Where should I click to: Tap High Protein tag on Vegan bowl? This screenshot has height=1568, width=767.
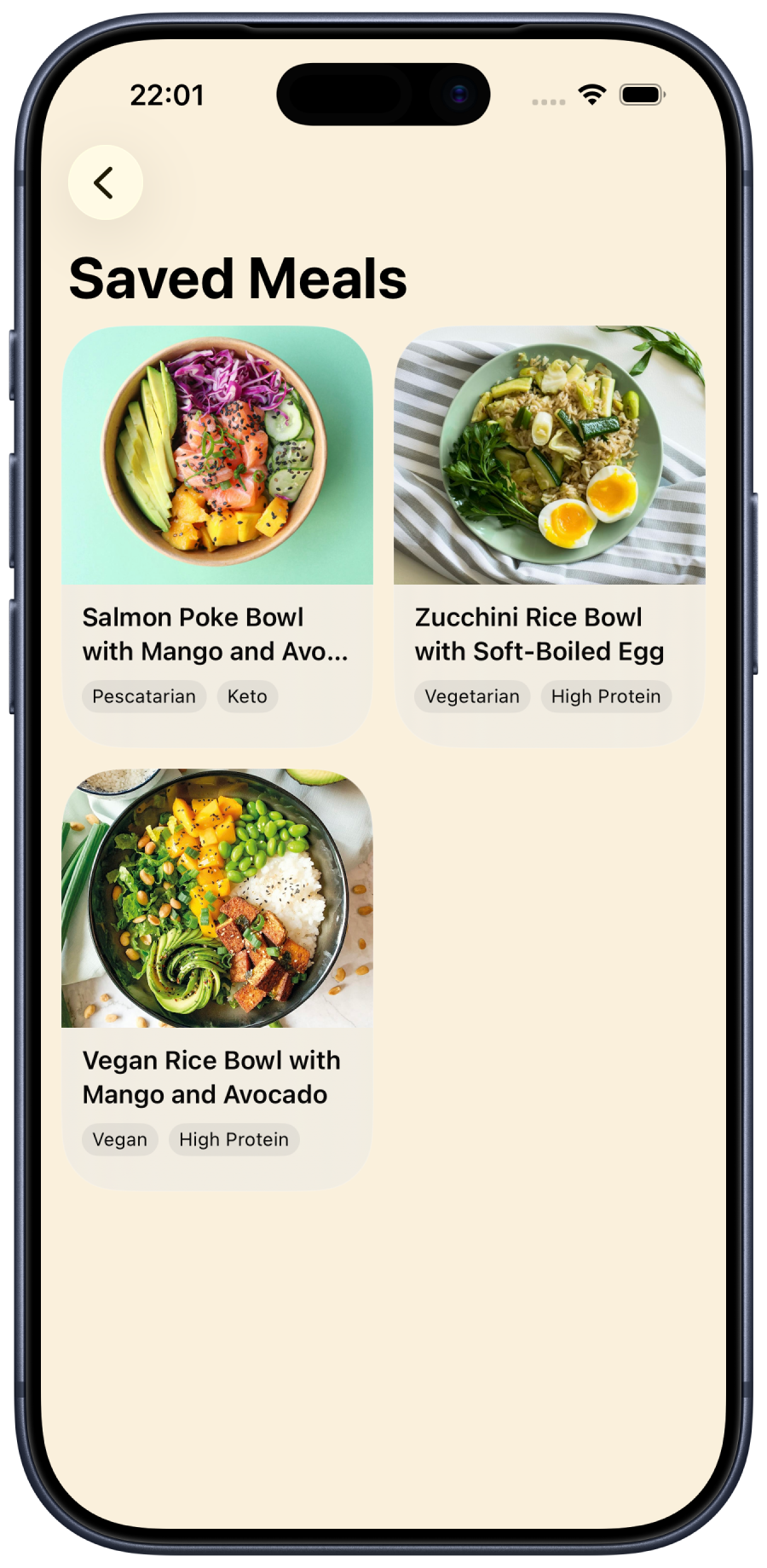point(233,1139)
